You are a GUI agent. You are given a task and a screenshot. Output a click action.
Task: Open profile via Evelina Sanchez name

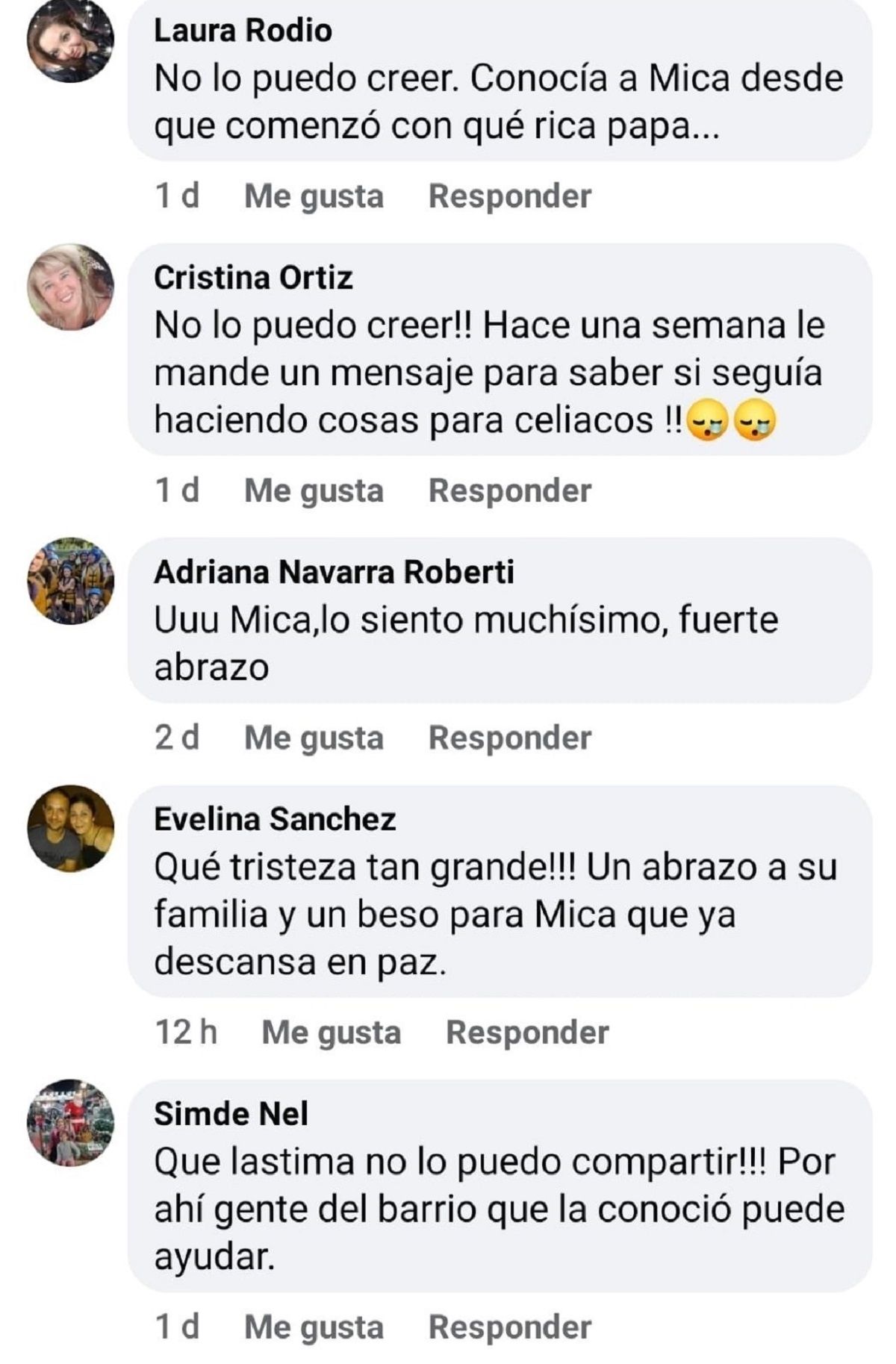[275, 819]
